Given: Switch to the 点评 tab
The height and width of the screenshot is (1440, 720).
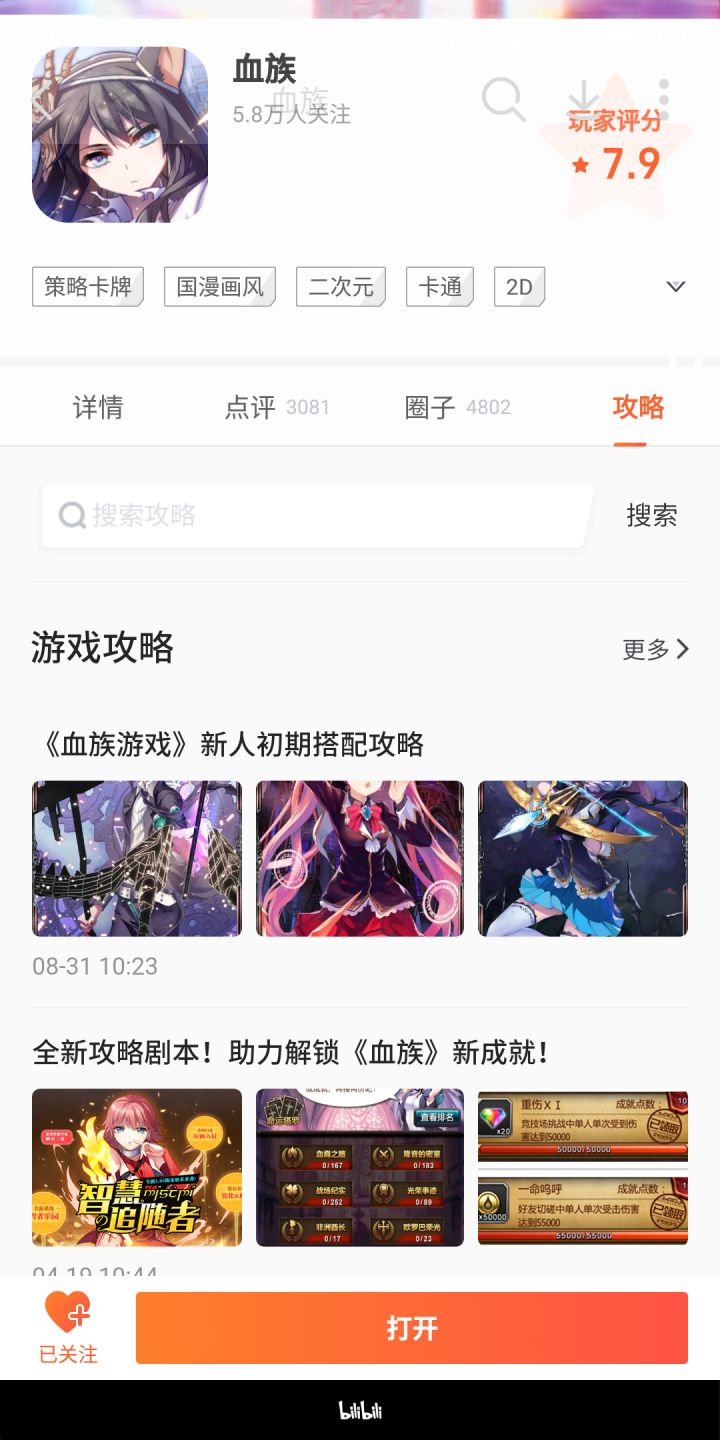Looking at the screenshot, I should (247, 406).
